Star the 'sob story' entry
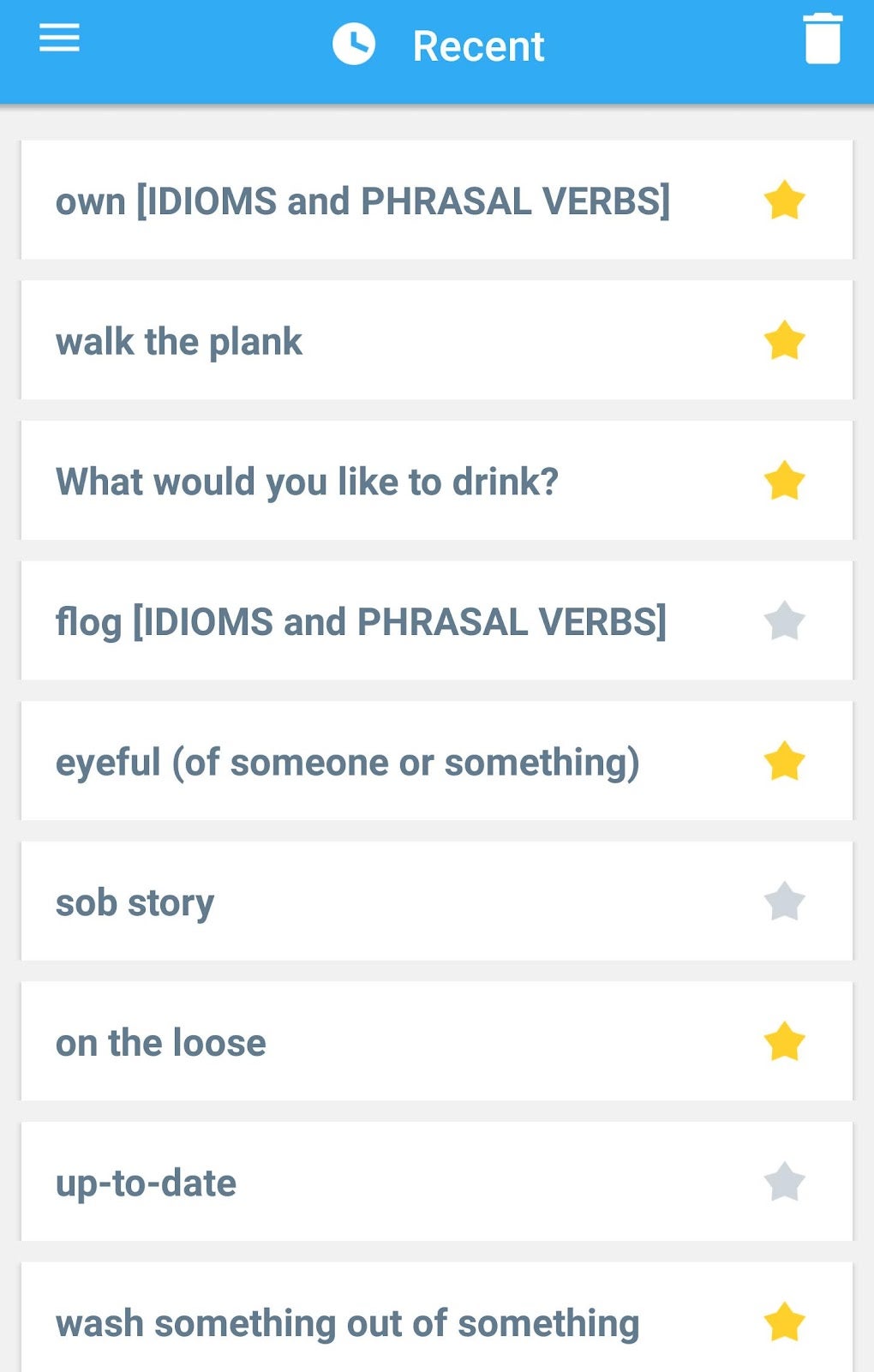The height and width of the screenshot is (1372, 874). tap(784, 902)
